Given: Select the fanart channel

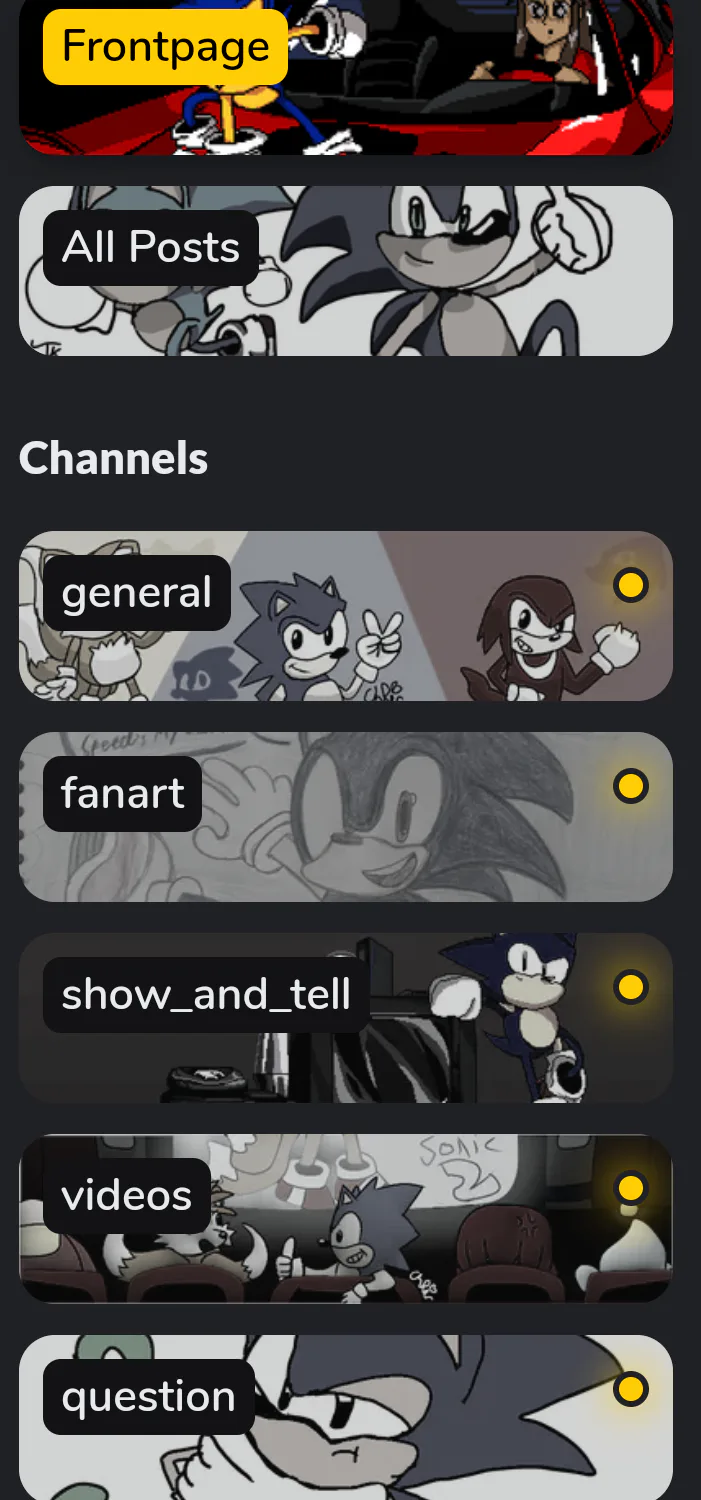Looking at the screenshot, I should point(345,817).
